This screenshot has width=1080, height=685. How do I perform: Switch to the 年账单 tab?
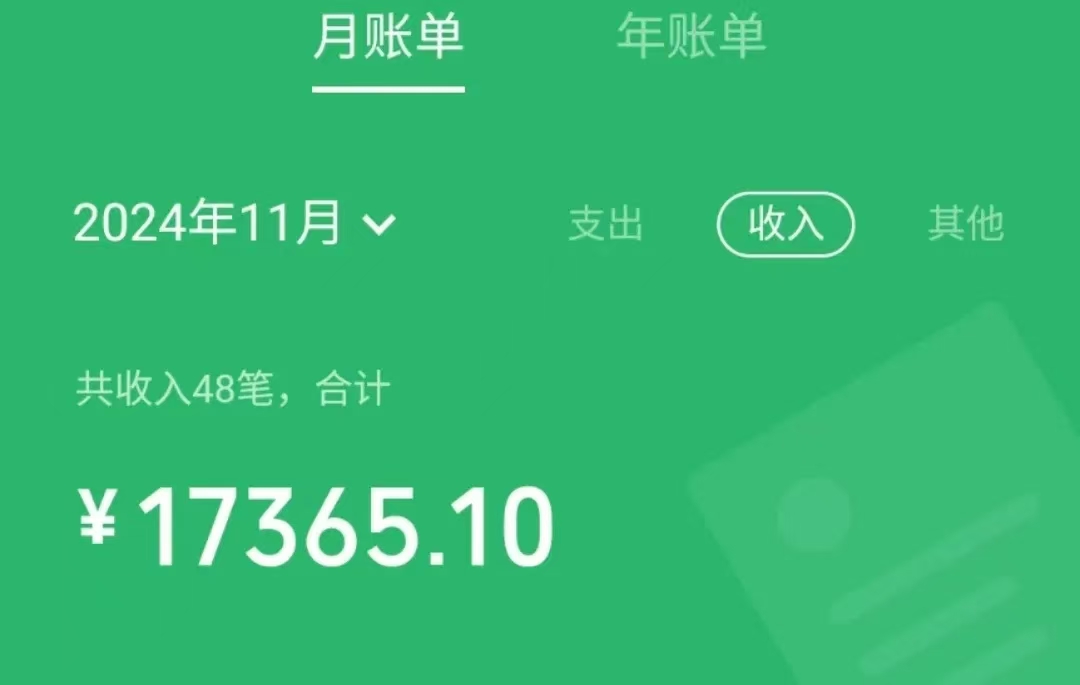[x=691, y=38]
